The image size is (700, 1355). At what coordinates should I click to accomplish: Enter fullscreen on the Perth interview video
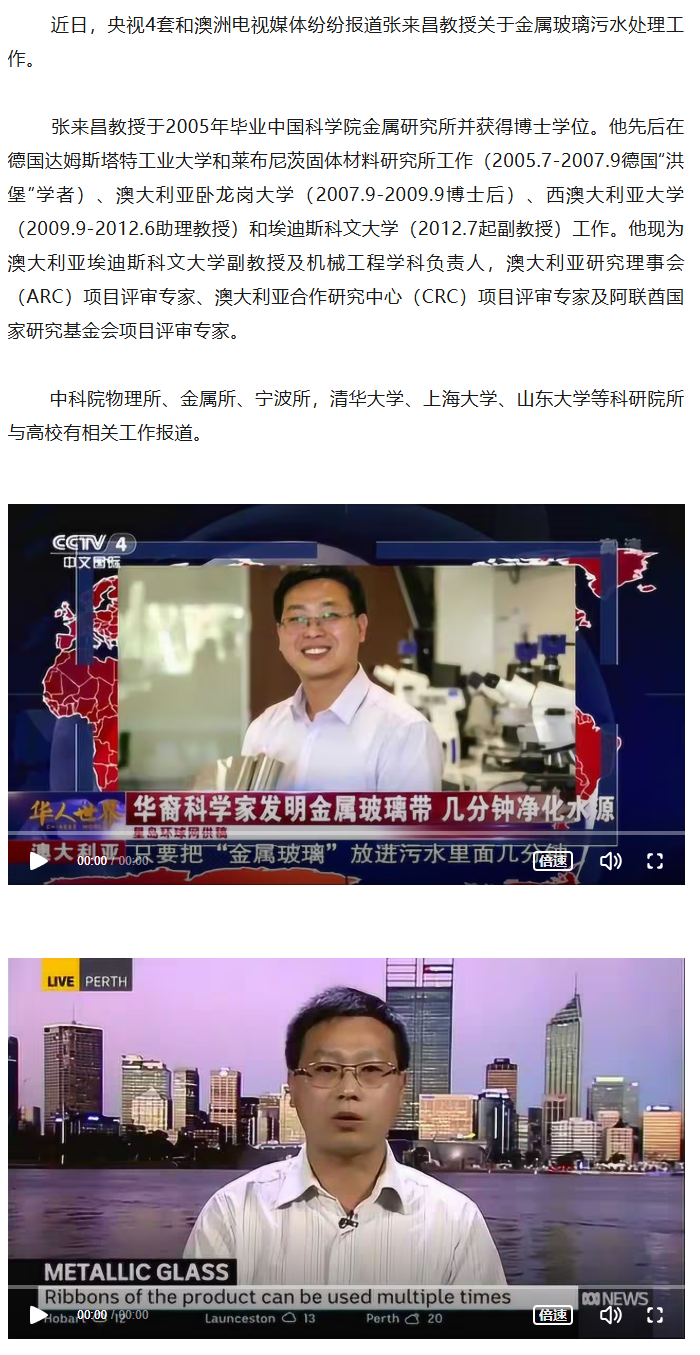coord(655,1315)
